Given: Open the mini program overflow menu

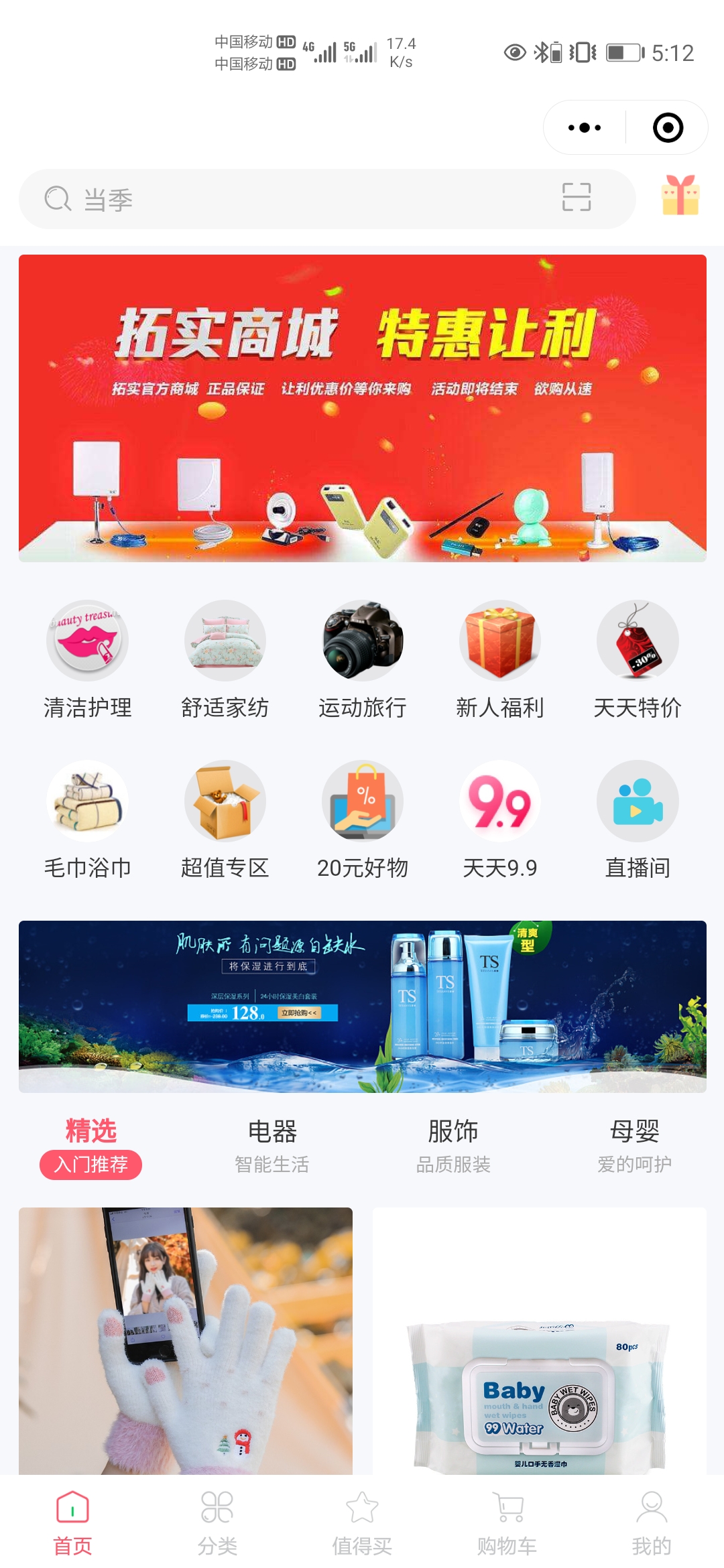Looking at the screenshot, I should click(584, 127).
